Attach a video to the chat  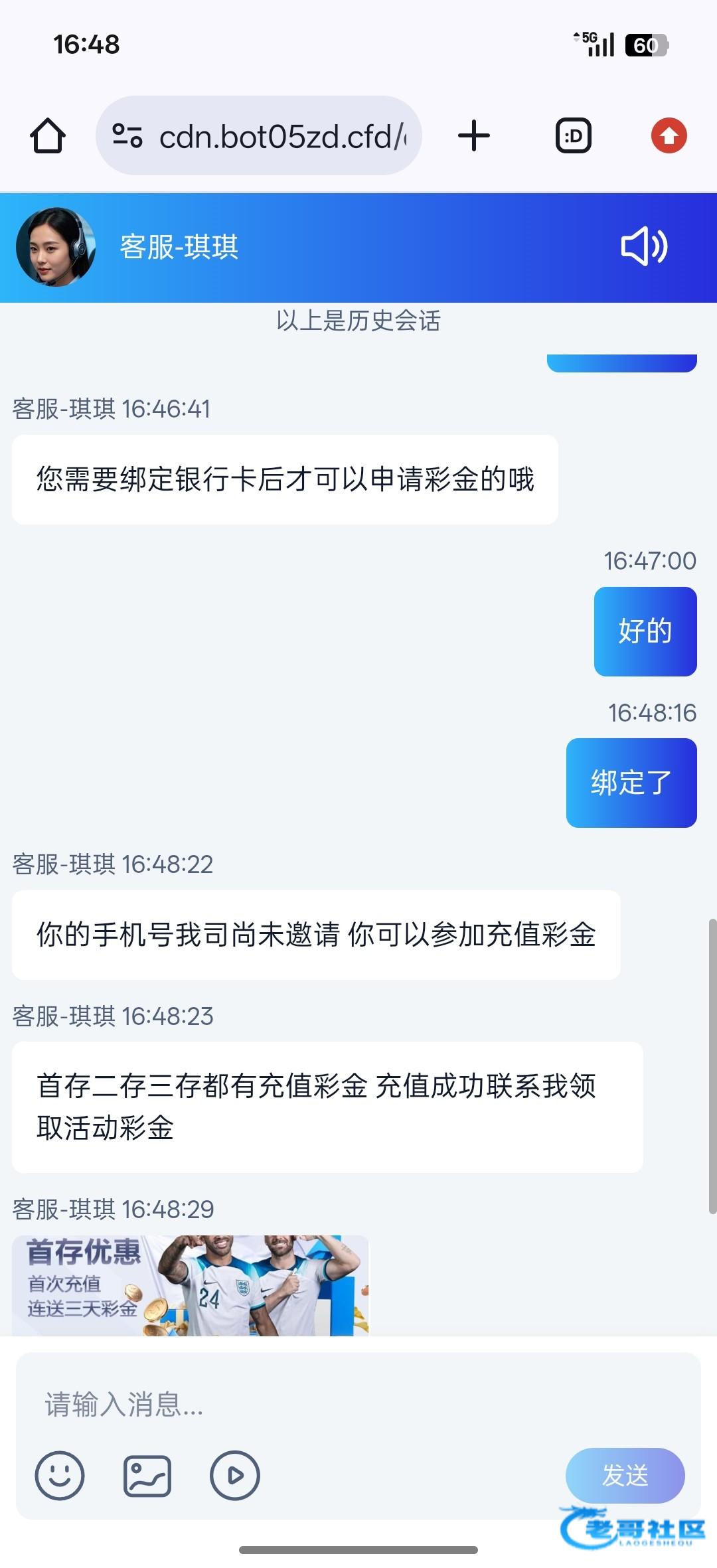click(x=234, y=1475)
